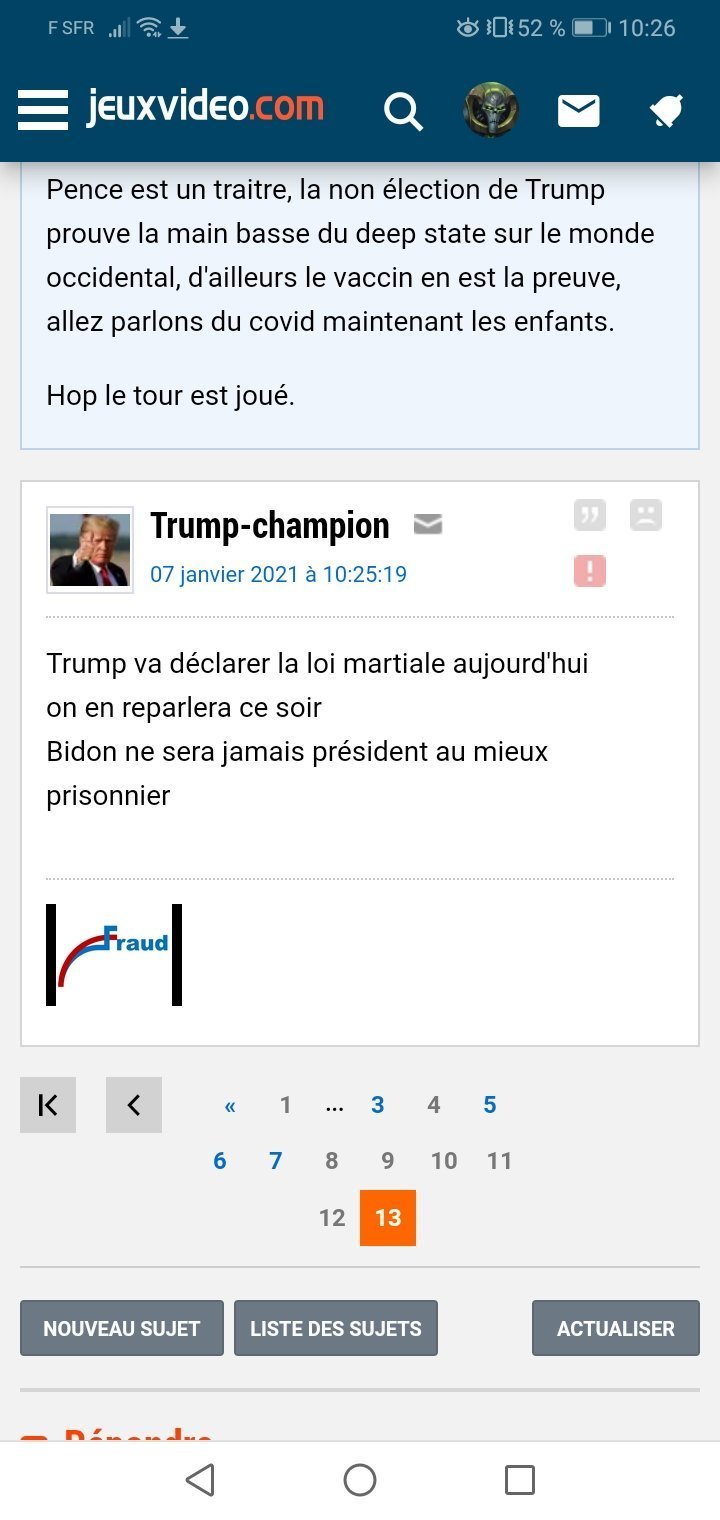Tap Android back navigation button
720x1520 pixels.
[200, 1480]
